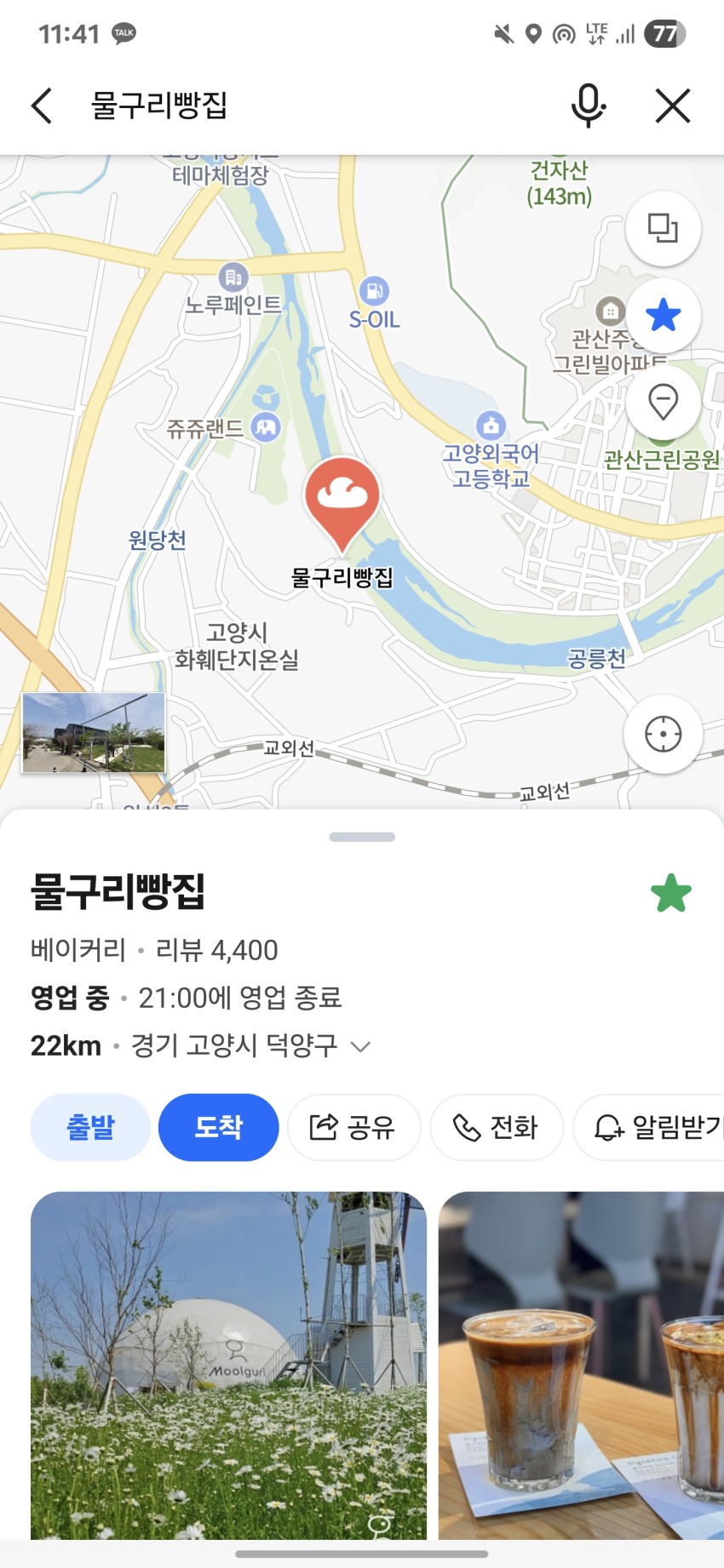The height and width of the screenshot is (1568, 724).
Task: Expand the 경기 고양시 덕양구 address
Action: tap(361, 1046)
